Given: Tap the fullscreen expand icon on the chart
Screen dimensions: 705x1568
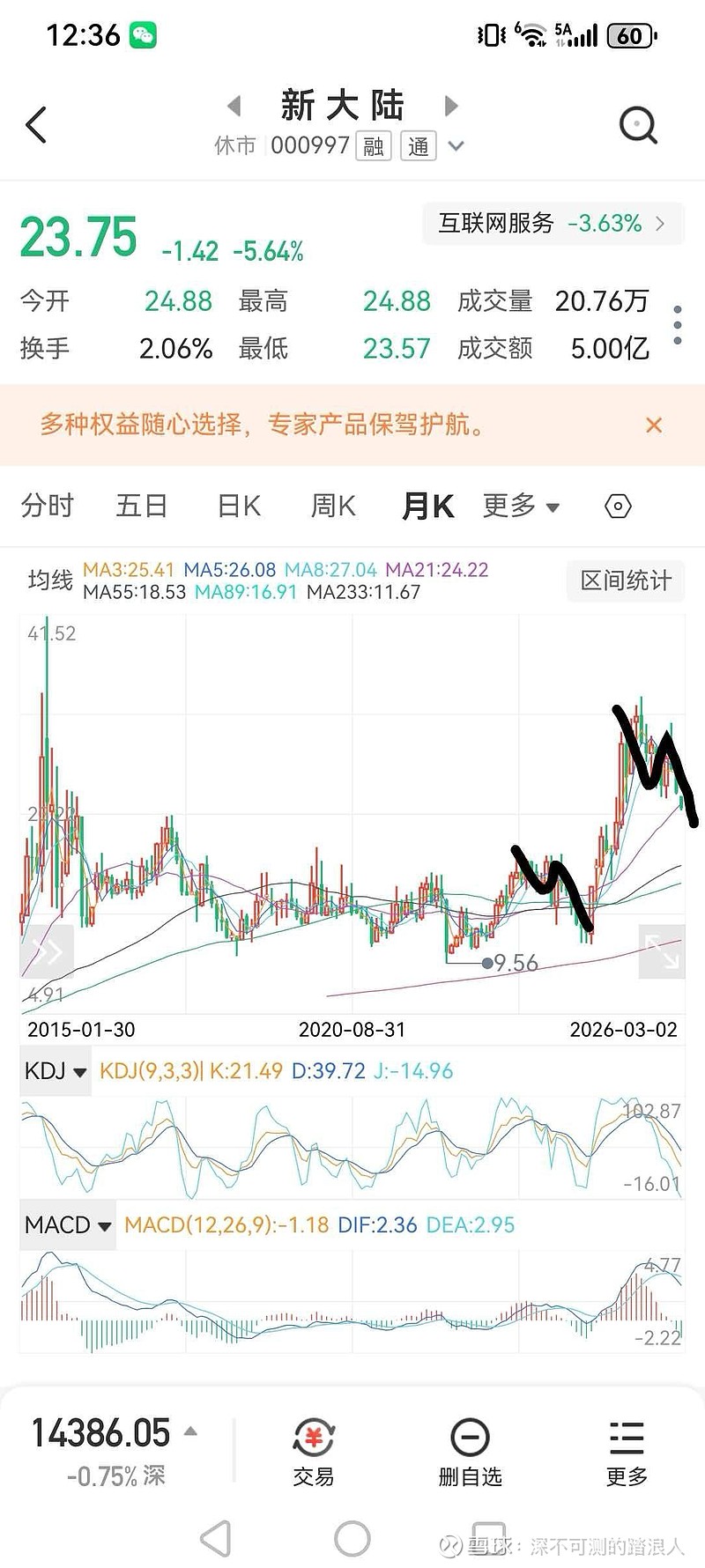Looking at the screenshot, I should tap(662, 953).
